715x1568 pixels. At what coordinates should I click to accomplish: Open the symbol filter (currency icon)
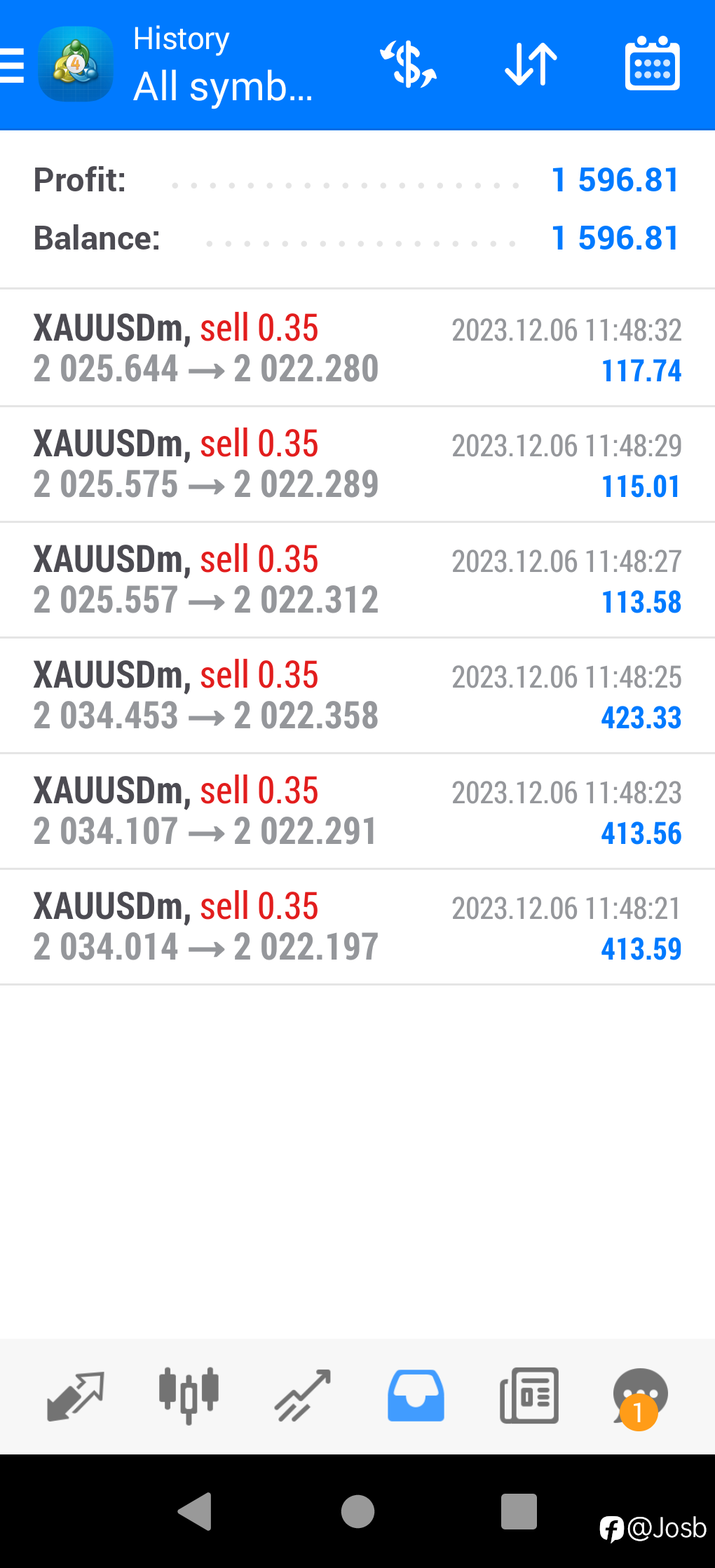point(409,64)
